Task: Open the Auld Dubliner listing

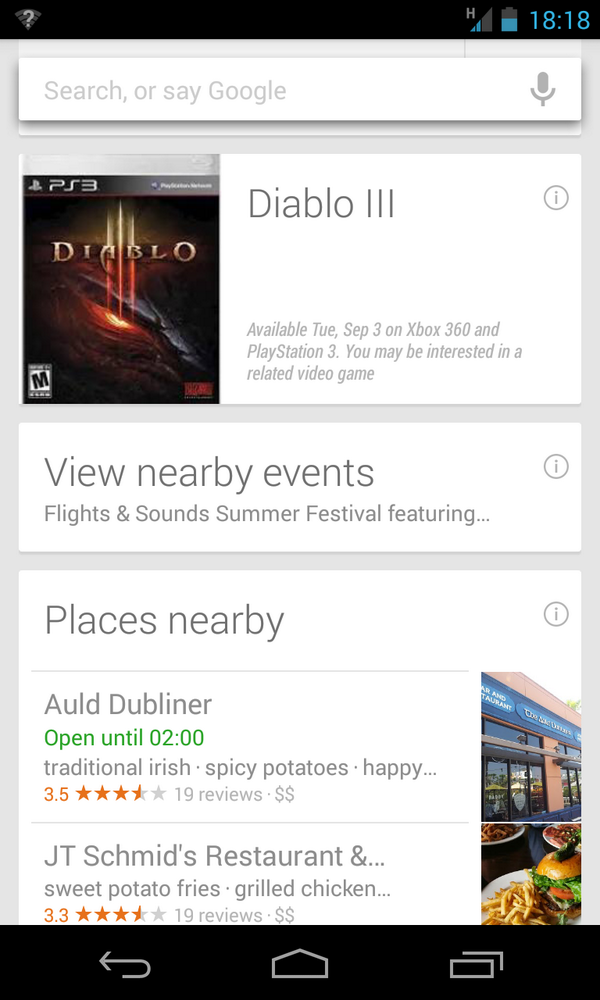Action: [250, 746]
